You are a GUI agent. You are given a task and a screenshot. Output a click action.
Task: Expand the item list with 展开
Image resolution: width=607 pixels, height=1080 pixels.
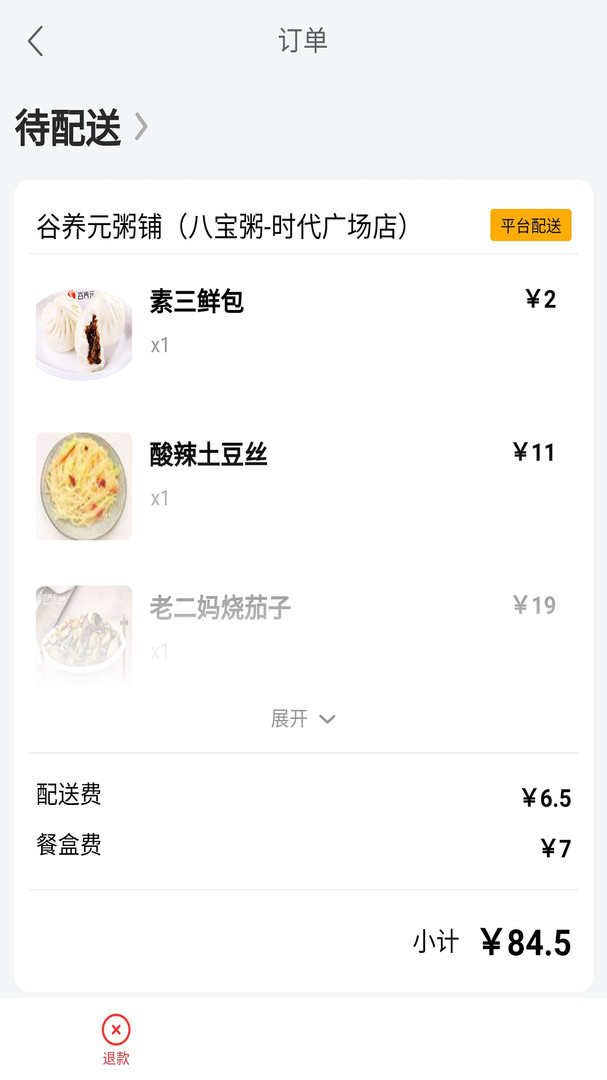tap(302, 719)
